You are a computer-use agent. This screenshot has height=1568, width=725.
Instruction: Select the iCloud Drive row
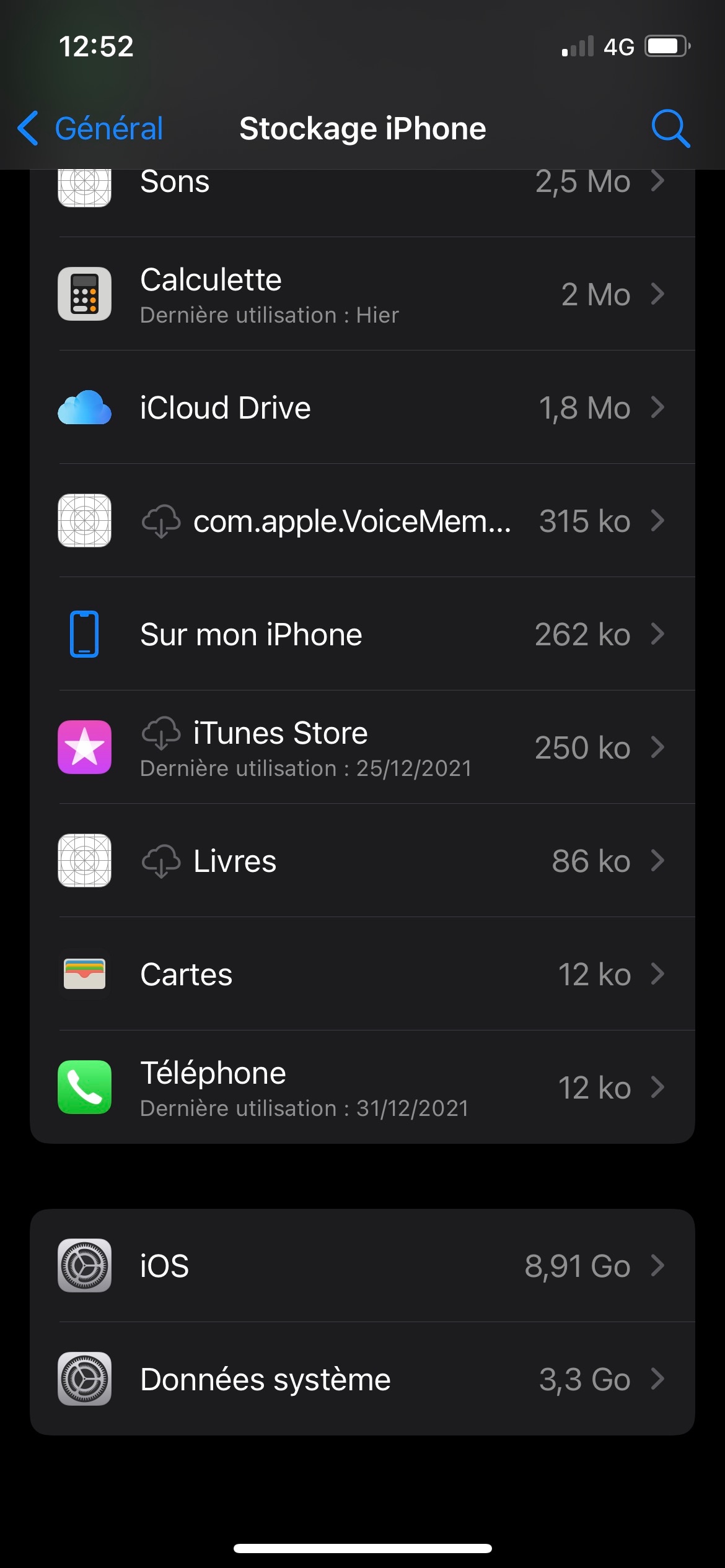362,407
